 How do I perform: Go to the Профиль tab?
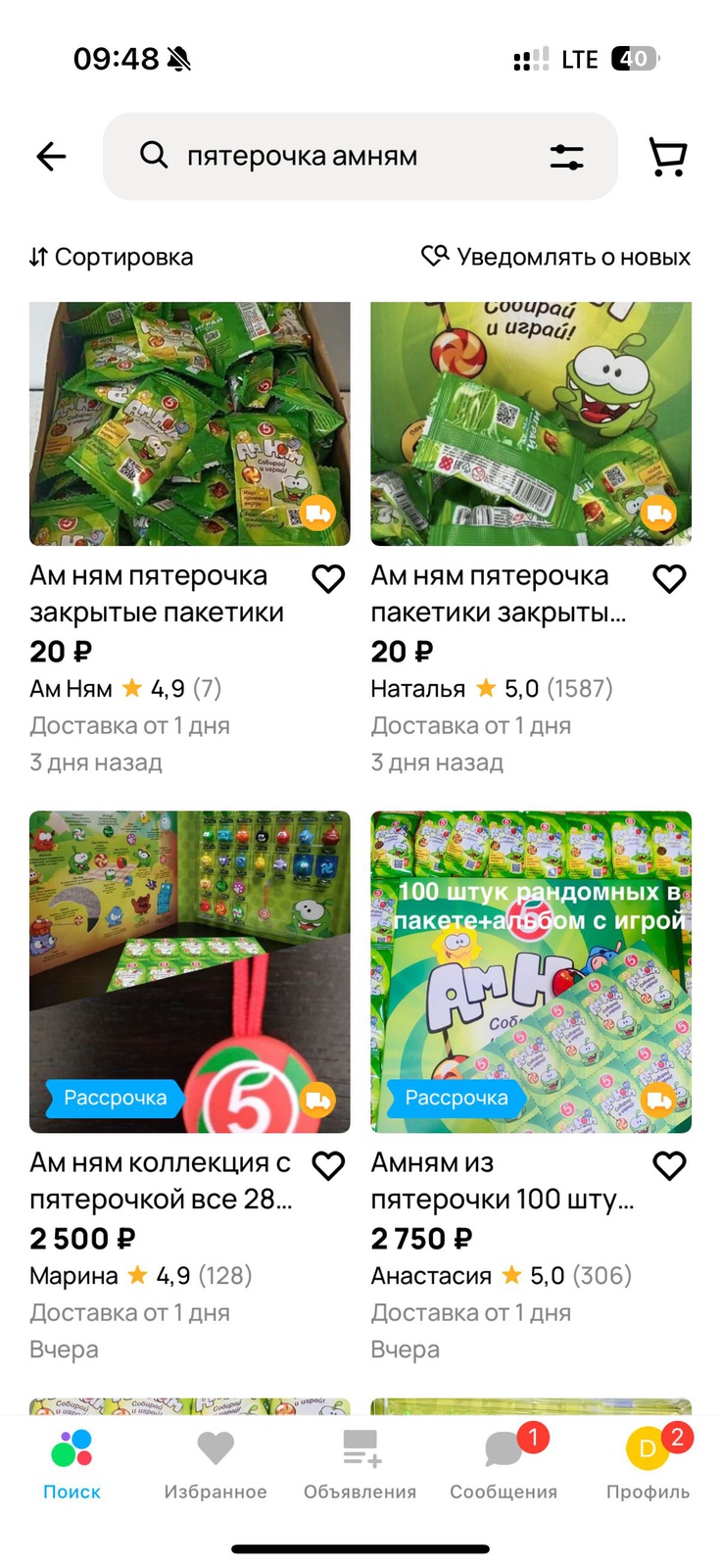pyautogui.click(x=648, y=1464)
